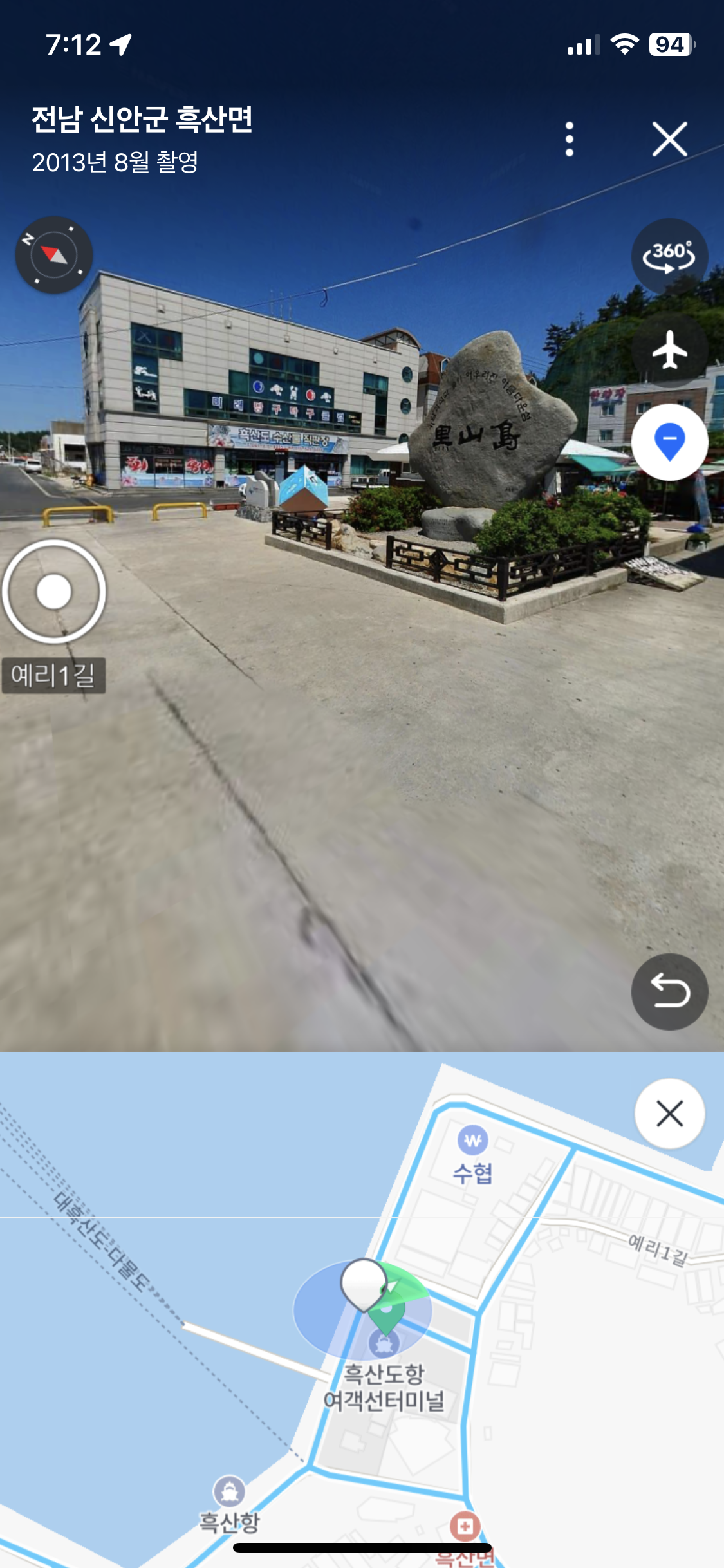Viewport: 724px width, 1568px height.
Task: Select the 수협 bank marker on map
Action: coord(473,1141)
